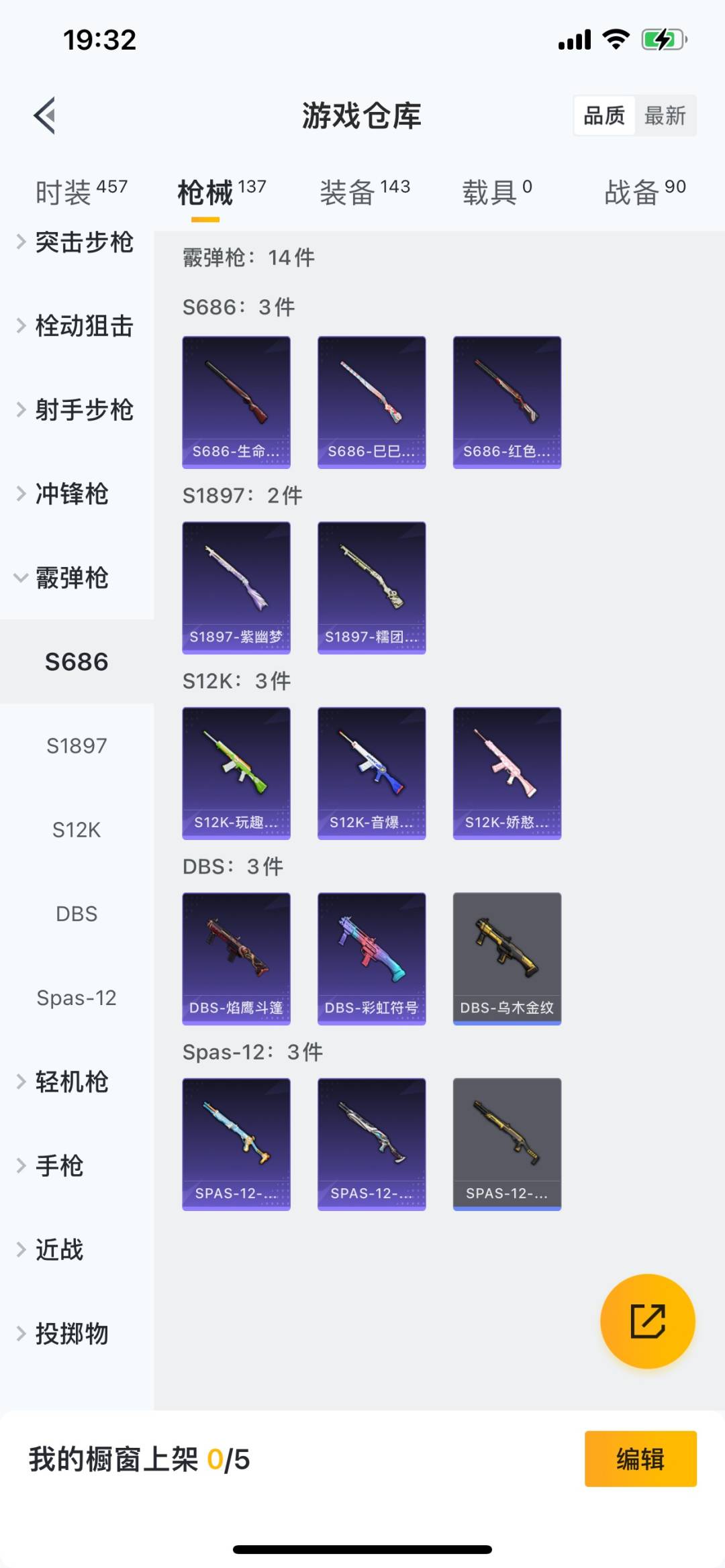Select DBS in the side list
This screenshot has height=1568, width=725.
77,914
